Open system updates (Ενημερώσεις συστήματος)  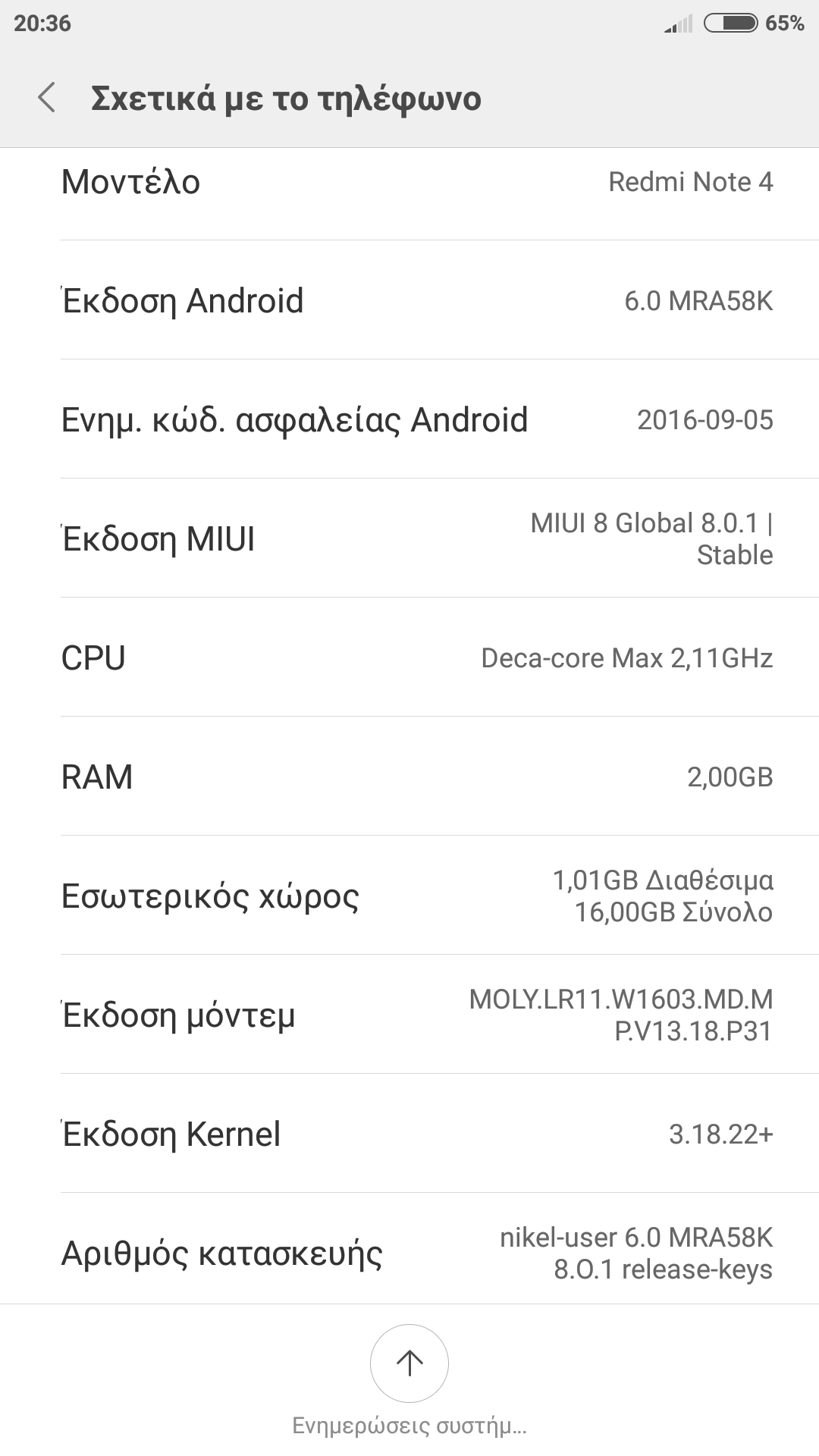point(409,1365)
